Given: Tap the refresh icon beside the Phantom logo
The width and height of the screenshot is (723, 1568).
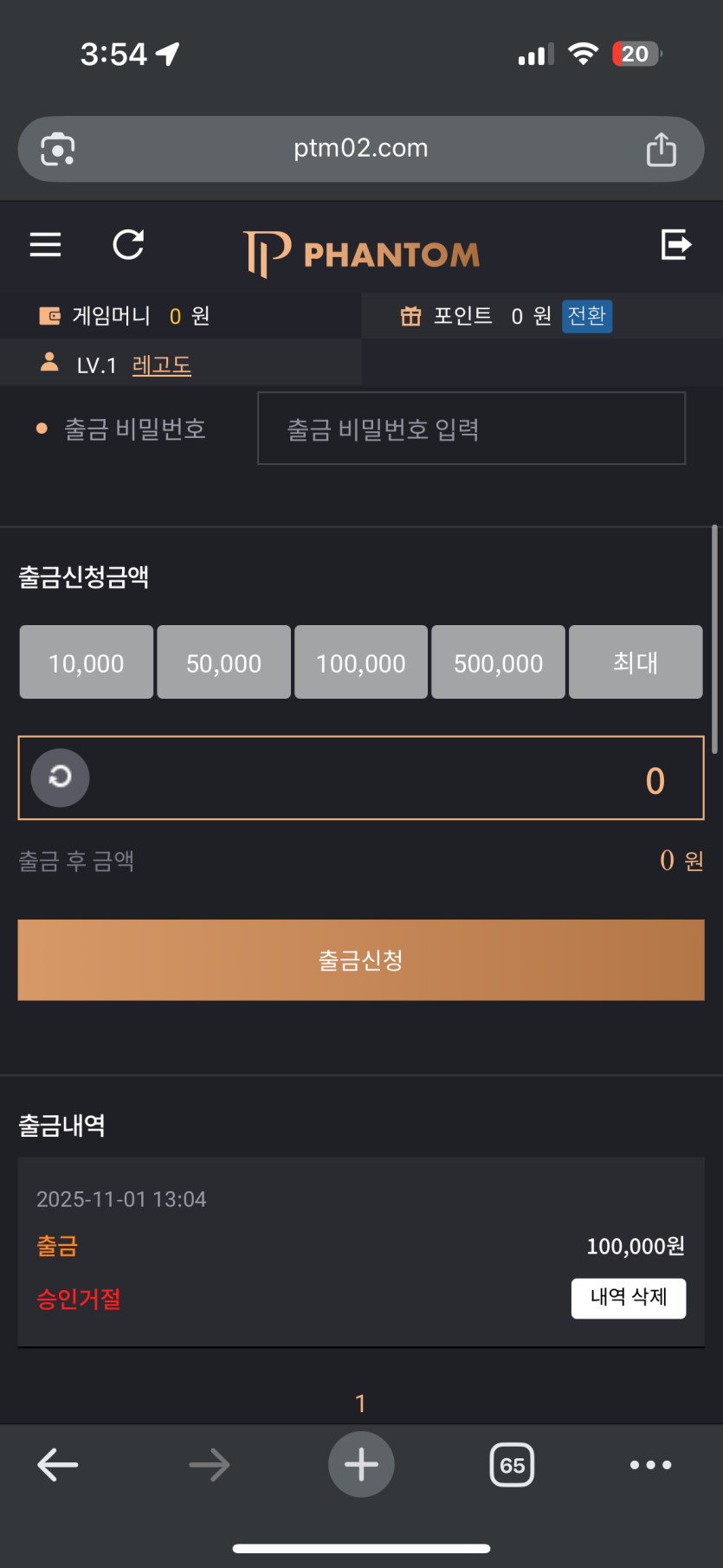Looking at the screenshot, I should pos(129,245).
